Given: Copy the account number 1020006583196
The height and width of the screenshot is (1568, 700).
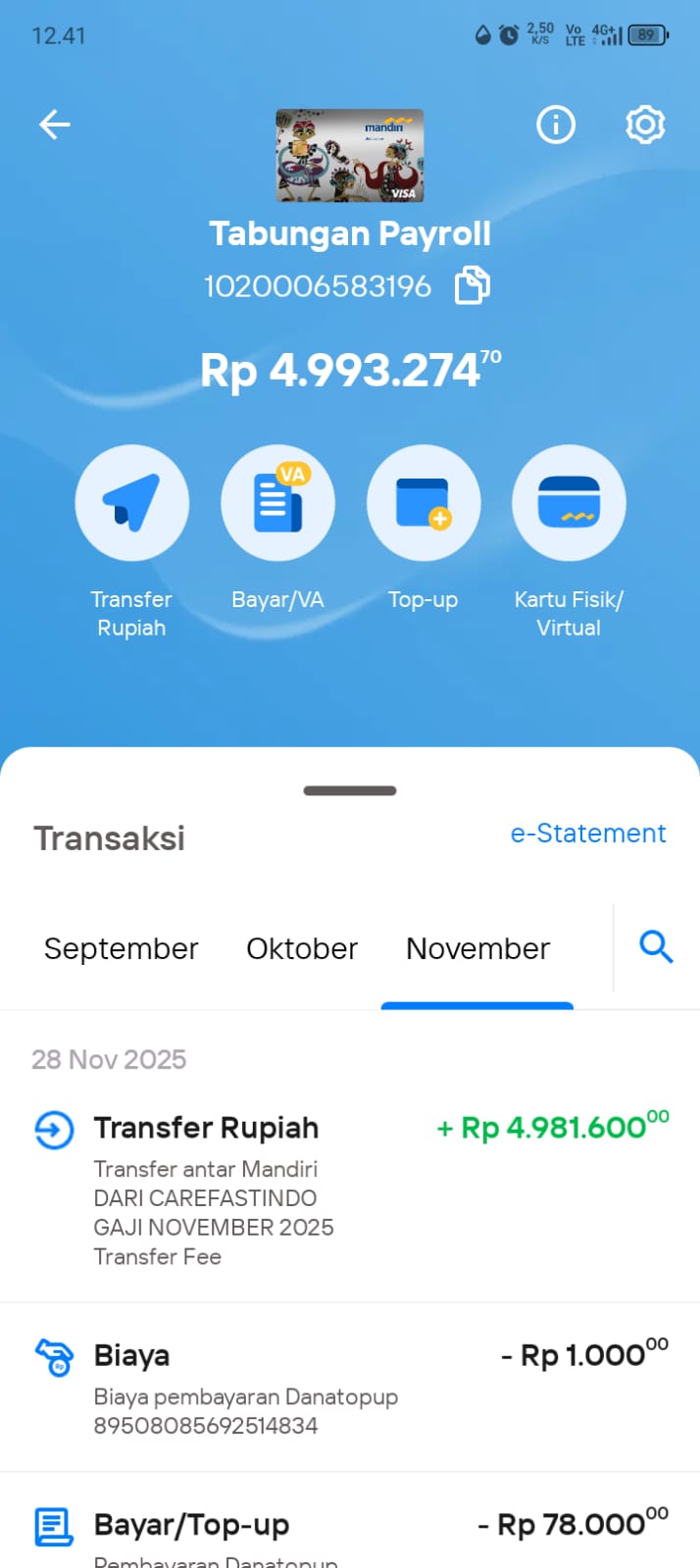Looking at the screenshot, I should [x=473, y=286].
